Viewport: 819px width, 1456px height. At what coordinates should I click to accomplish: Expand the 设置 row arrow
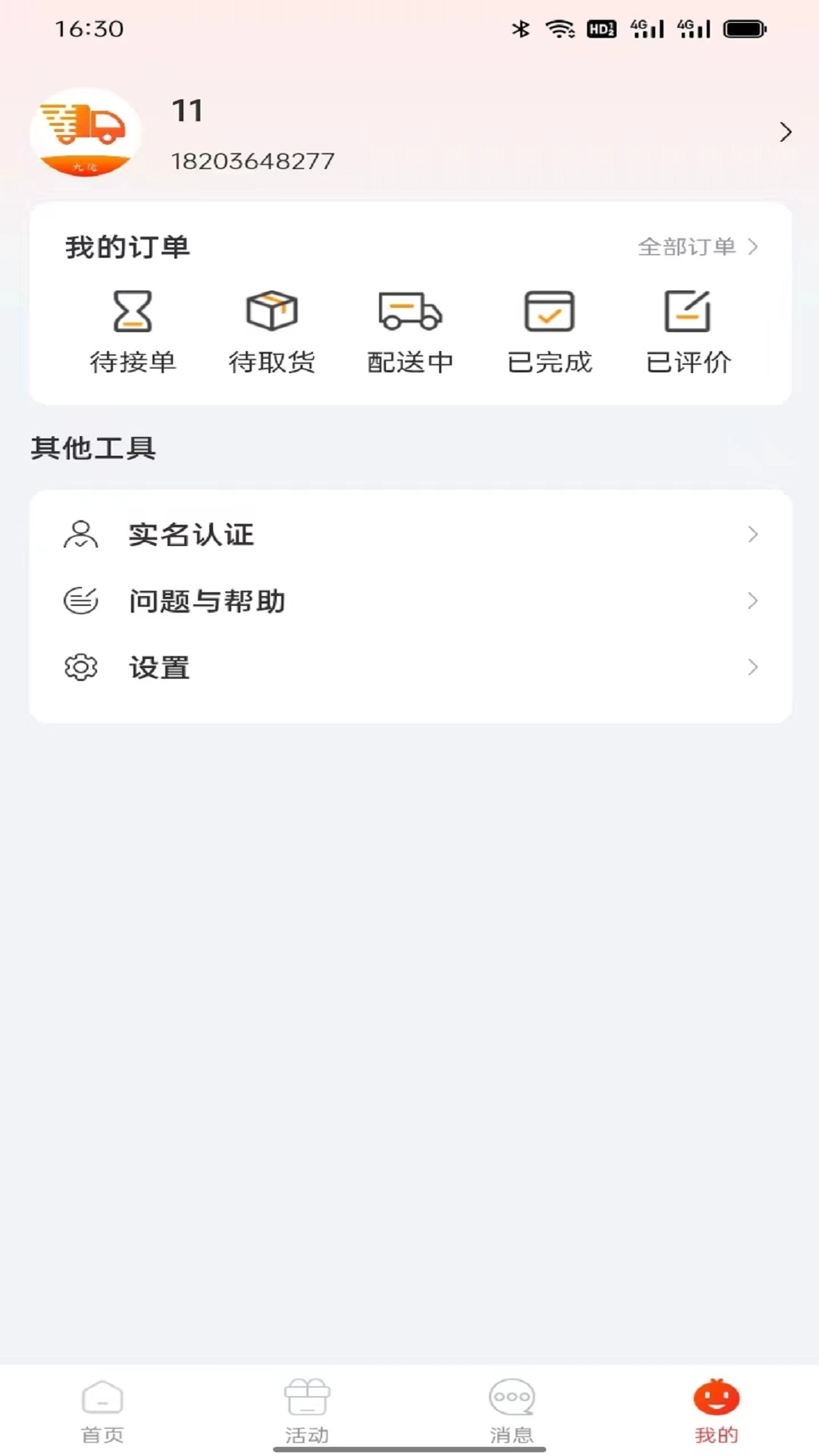[x=753, y=668]
